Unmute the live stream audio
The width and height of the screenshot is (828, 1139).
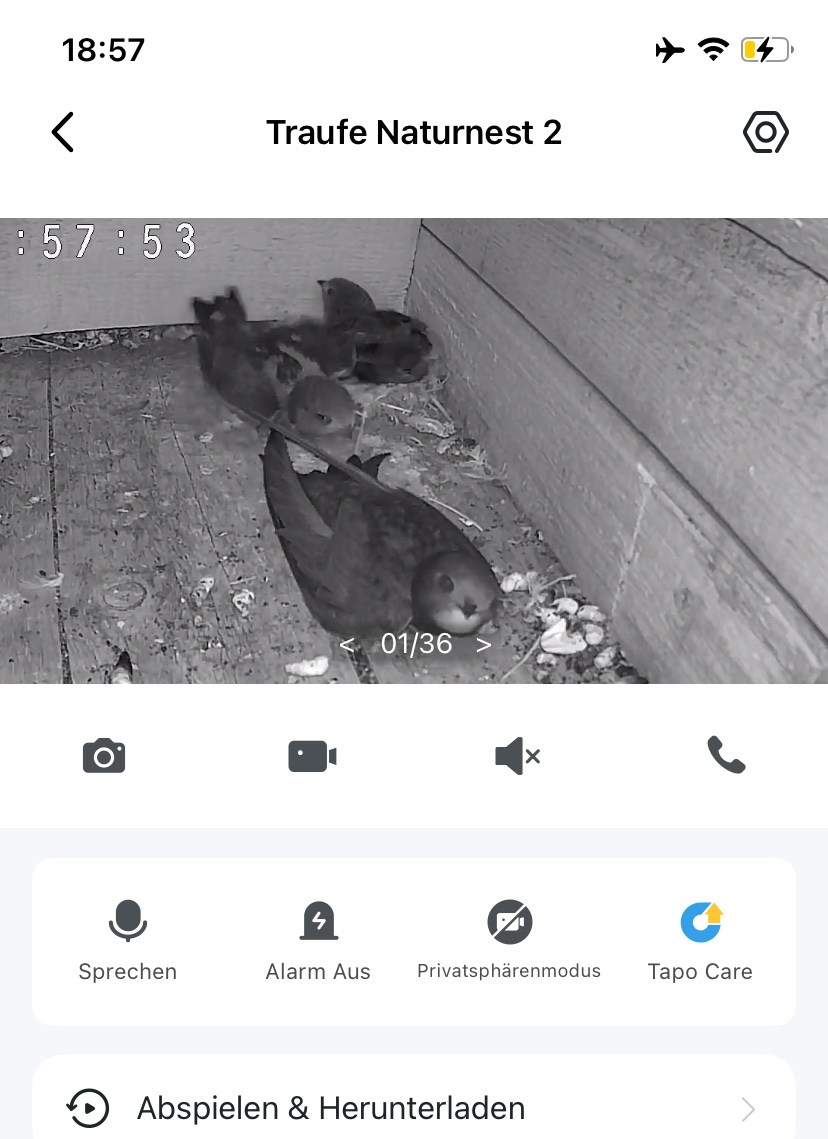coord(517,756)
